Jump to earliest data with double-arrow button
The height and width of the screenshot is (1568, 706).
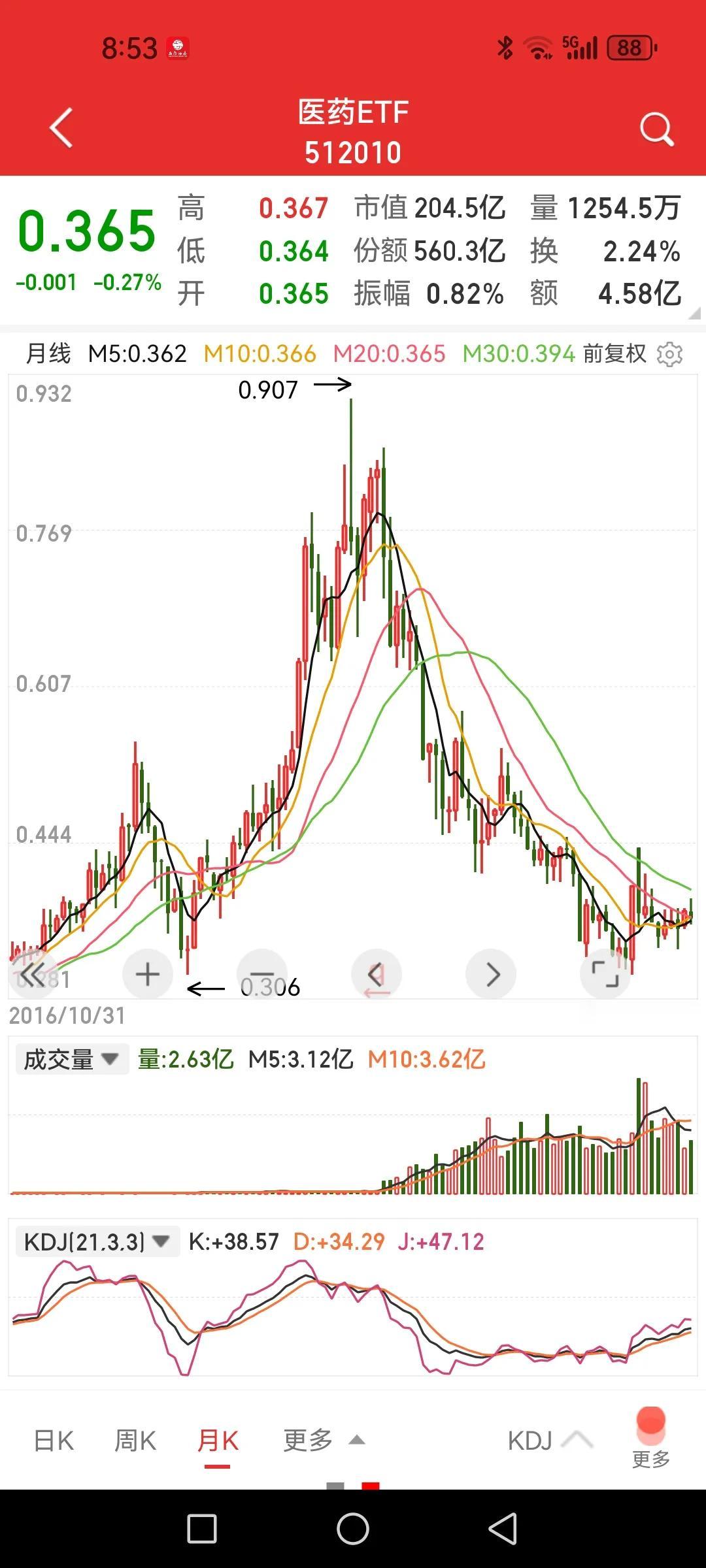(33, 974)
